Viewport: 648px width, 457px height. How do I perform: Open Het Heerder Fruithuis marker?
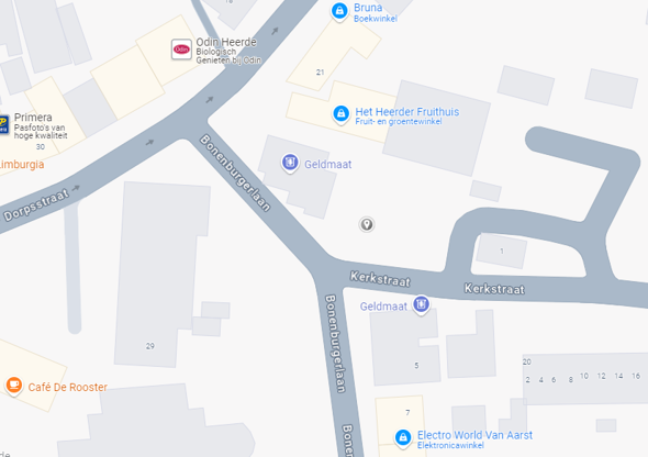coord(341,113)
